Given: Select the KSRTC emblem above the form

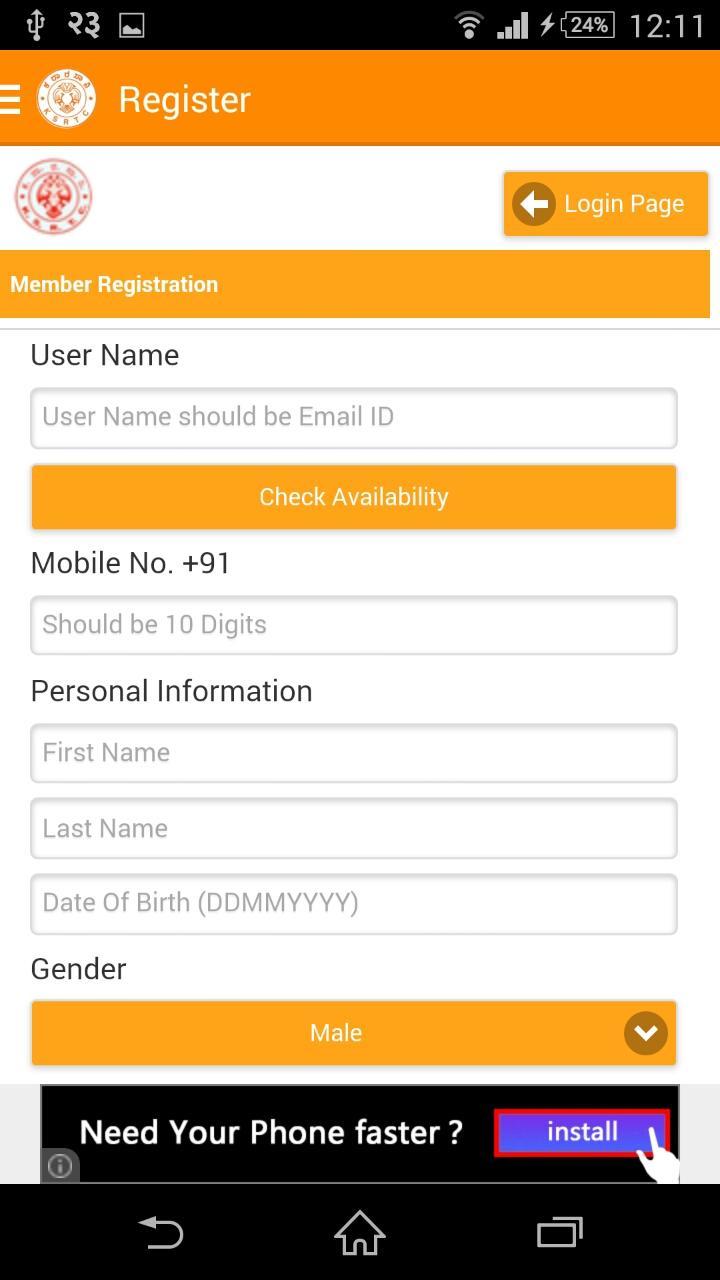Looking at the screenshot, I should (x=52, y=196).
